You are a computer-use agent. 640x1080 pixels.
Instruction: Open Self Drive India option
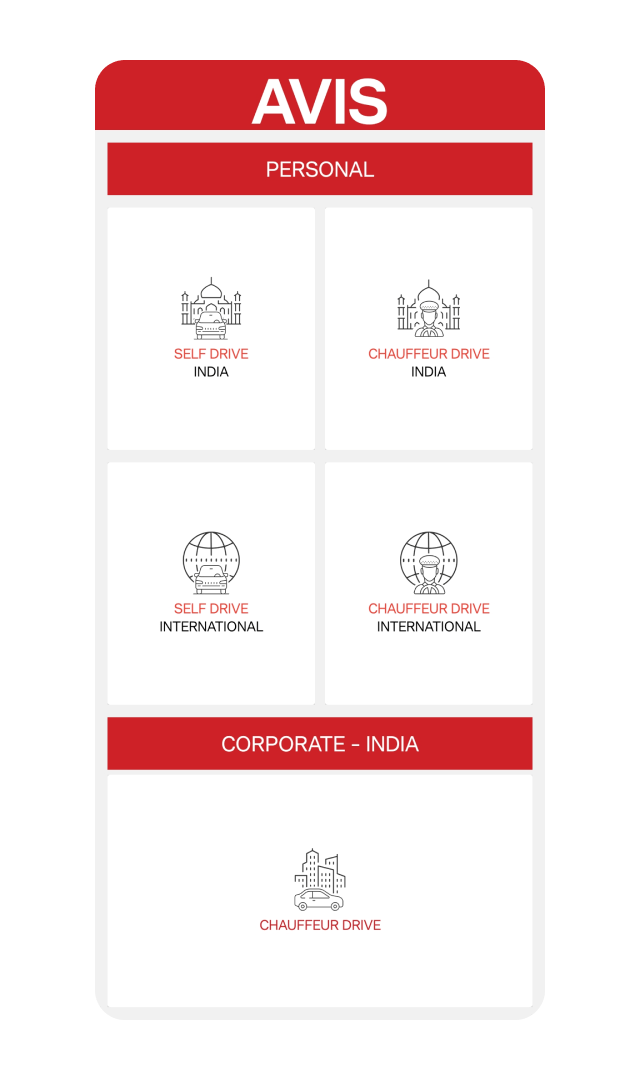pos(211,329)
